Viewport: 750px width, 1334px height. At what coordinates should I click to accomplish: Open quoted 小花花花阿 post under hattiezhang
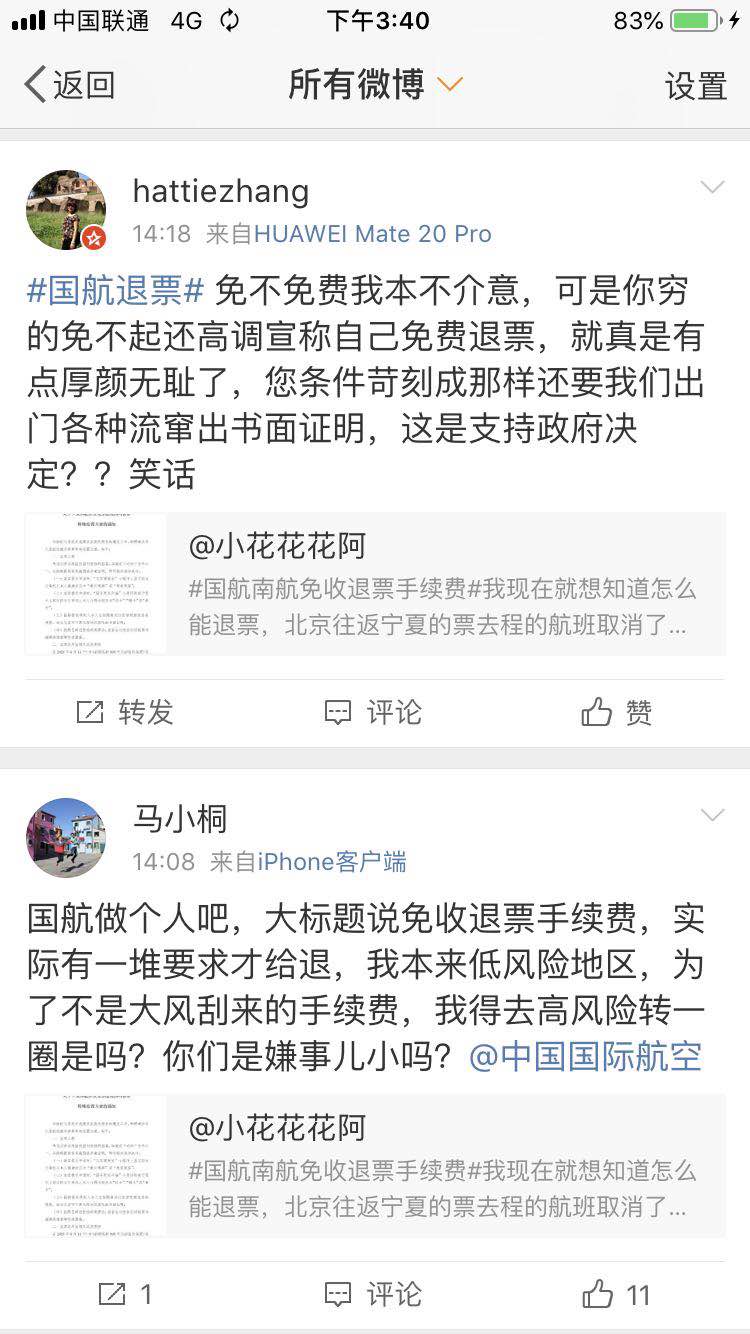coord(375,584)
